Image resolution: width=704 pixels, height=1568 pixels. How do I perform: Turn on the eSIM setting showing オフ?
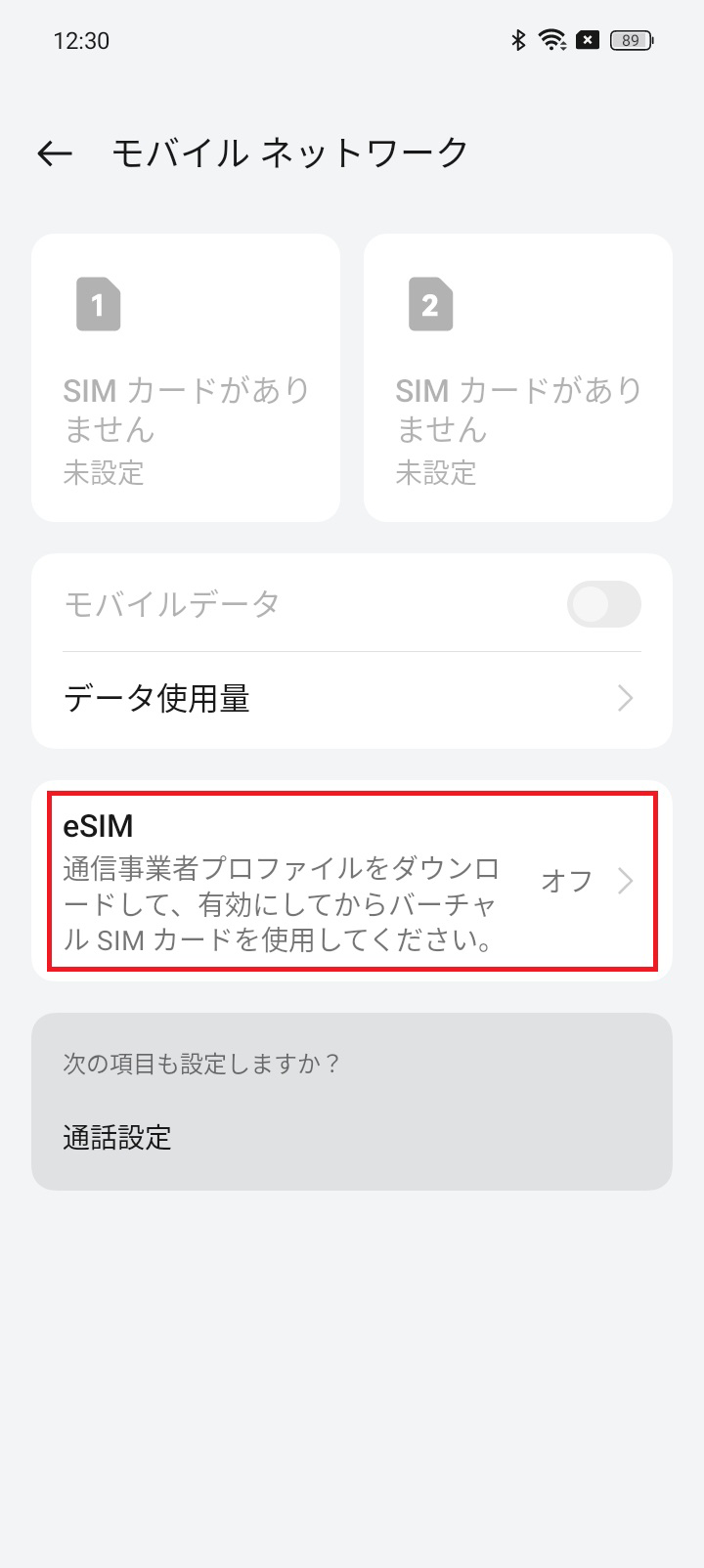click(352, 880)
